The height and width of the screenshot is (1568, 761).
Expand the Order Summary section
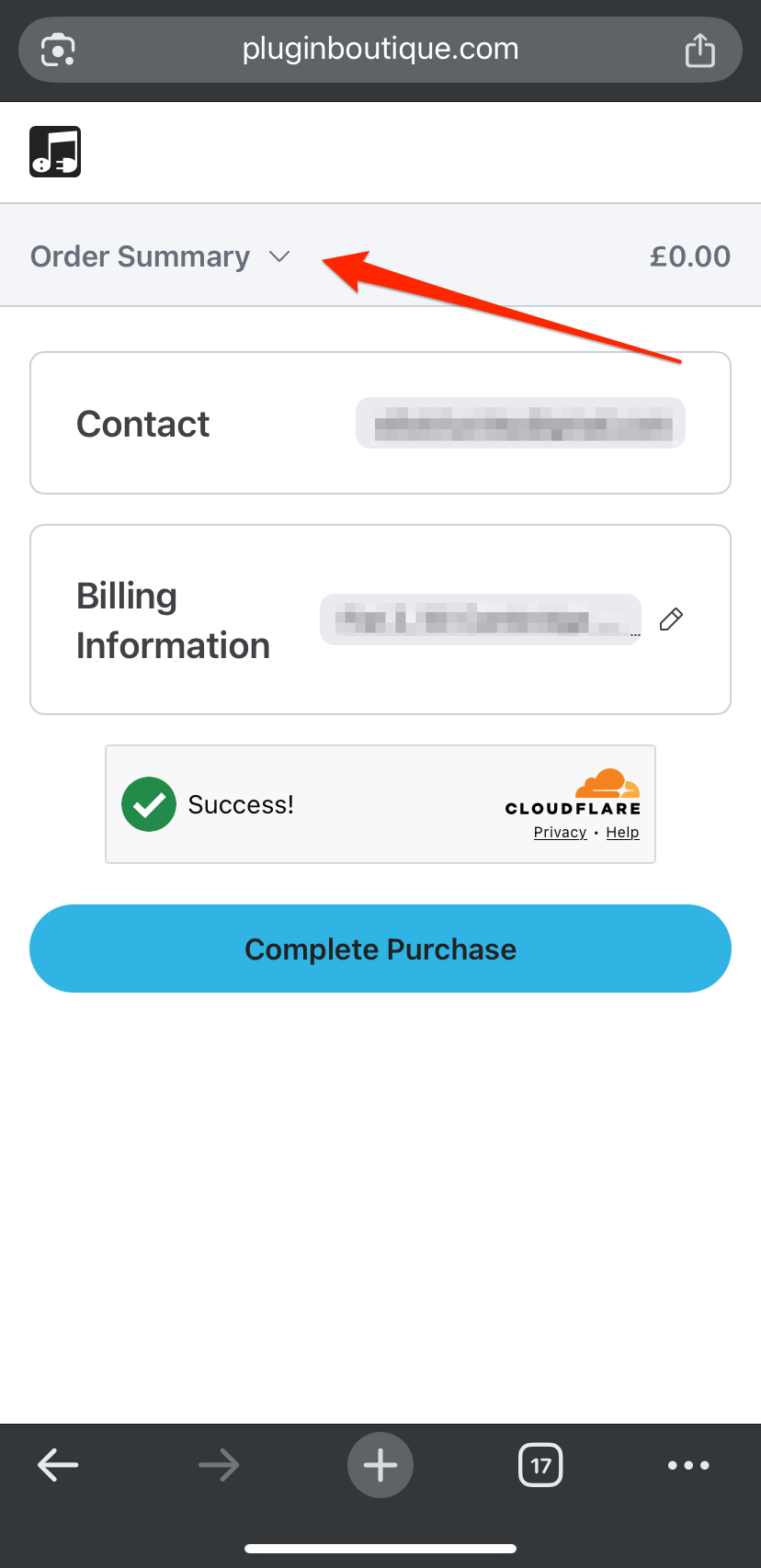[x=161, y=256]
